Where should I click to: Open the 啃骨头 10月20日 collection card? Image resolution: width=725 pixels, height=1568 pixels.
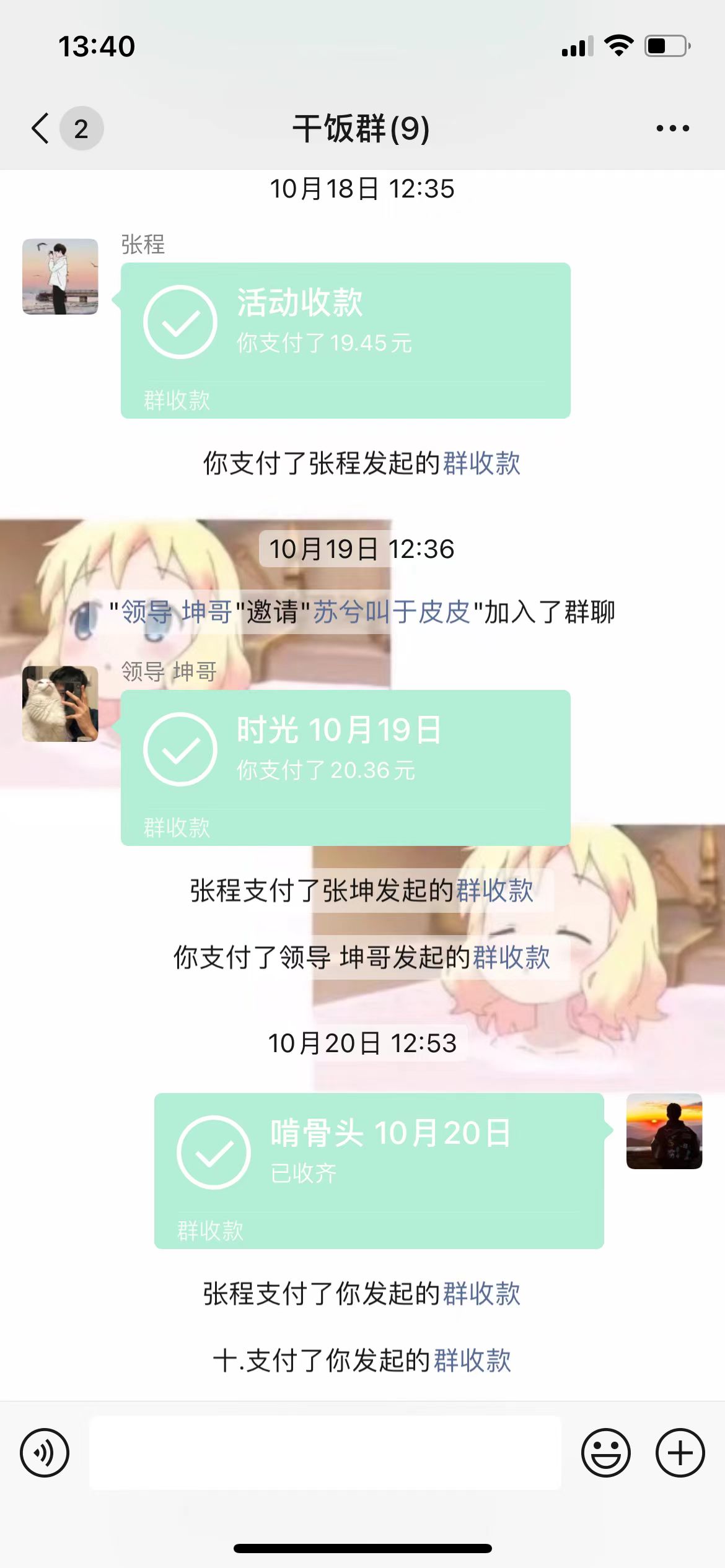tap(379, 1170)
